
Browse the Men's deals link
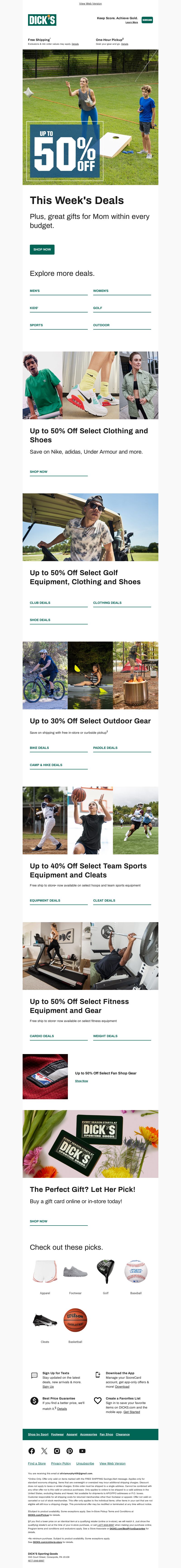click(x=35, y=291)
